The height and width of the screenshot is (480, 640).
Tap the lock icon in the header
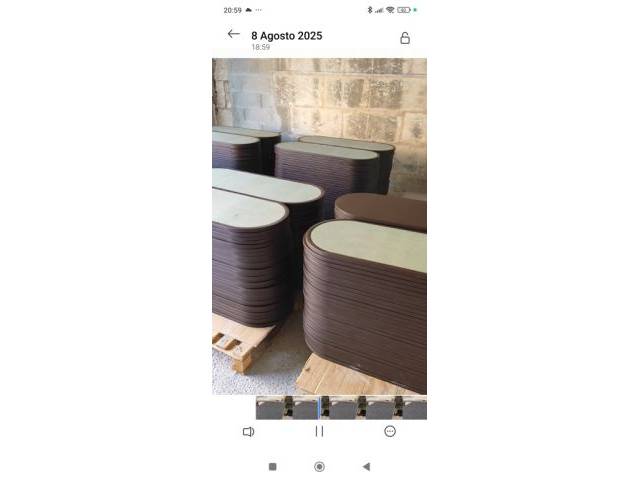click(x=405, y=38)
